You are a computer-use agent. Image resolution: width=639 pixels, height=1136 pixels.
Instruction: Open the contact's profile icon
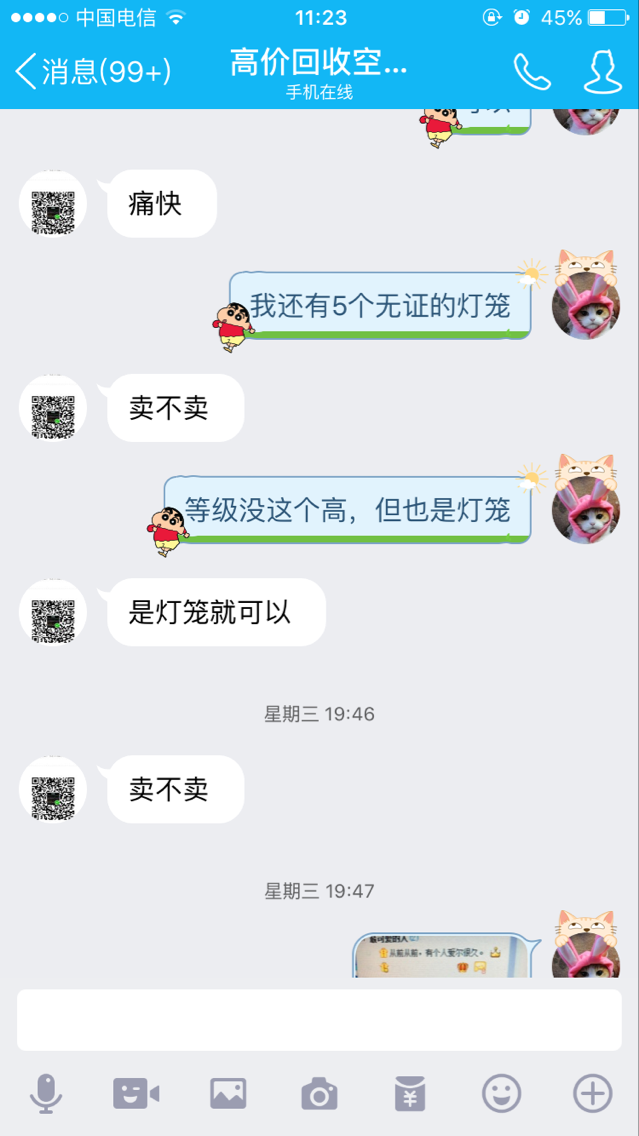click(603, 71)
